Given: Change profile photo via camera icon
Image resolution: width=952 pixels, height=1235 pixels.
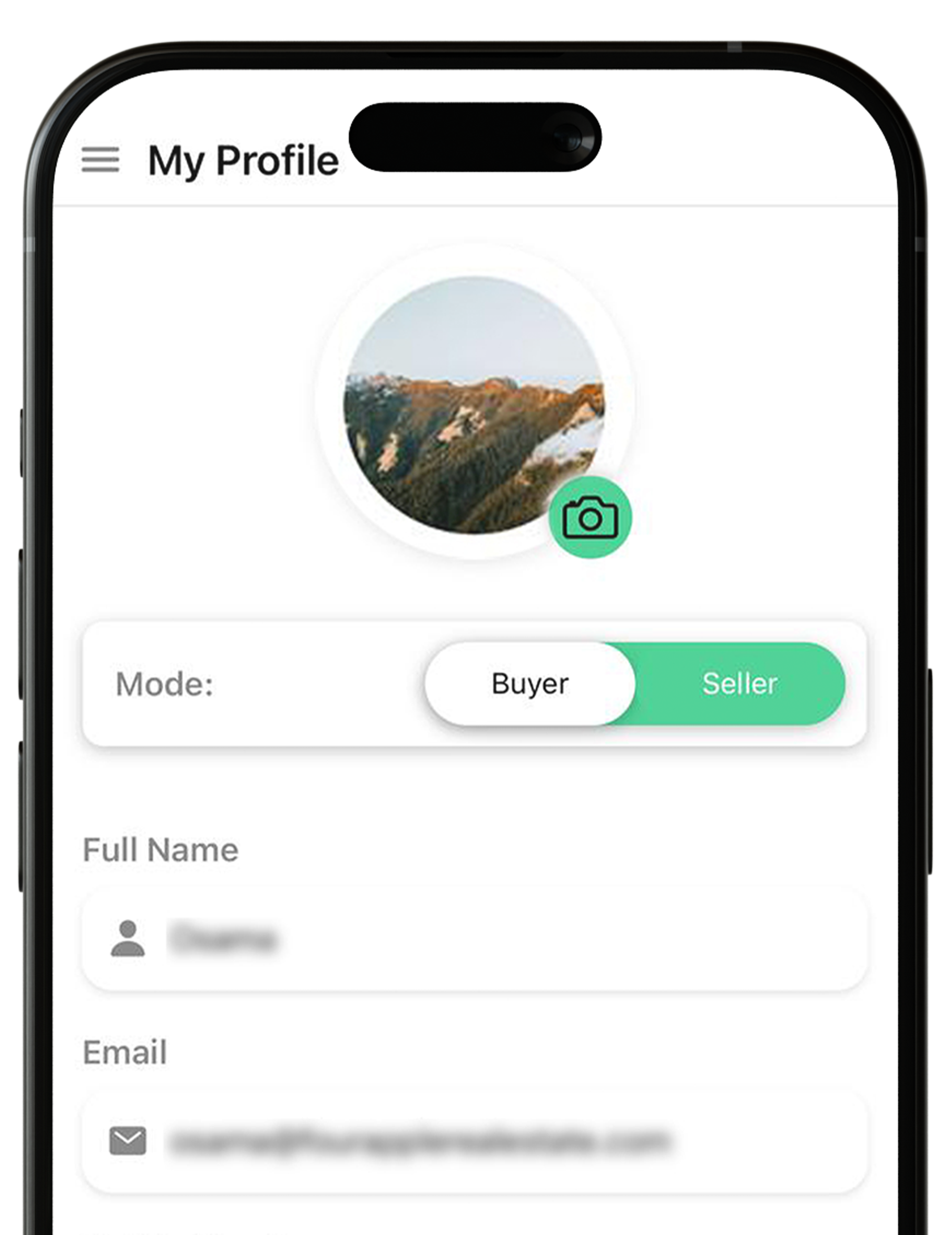Looking at the screenshot, I should point(590,517).
